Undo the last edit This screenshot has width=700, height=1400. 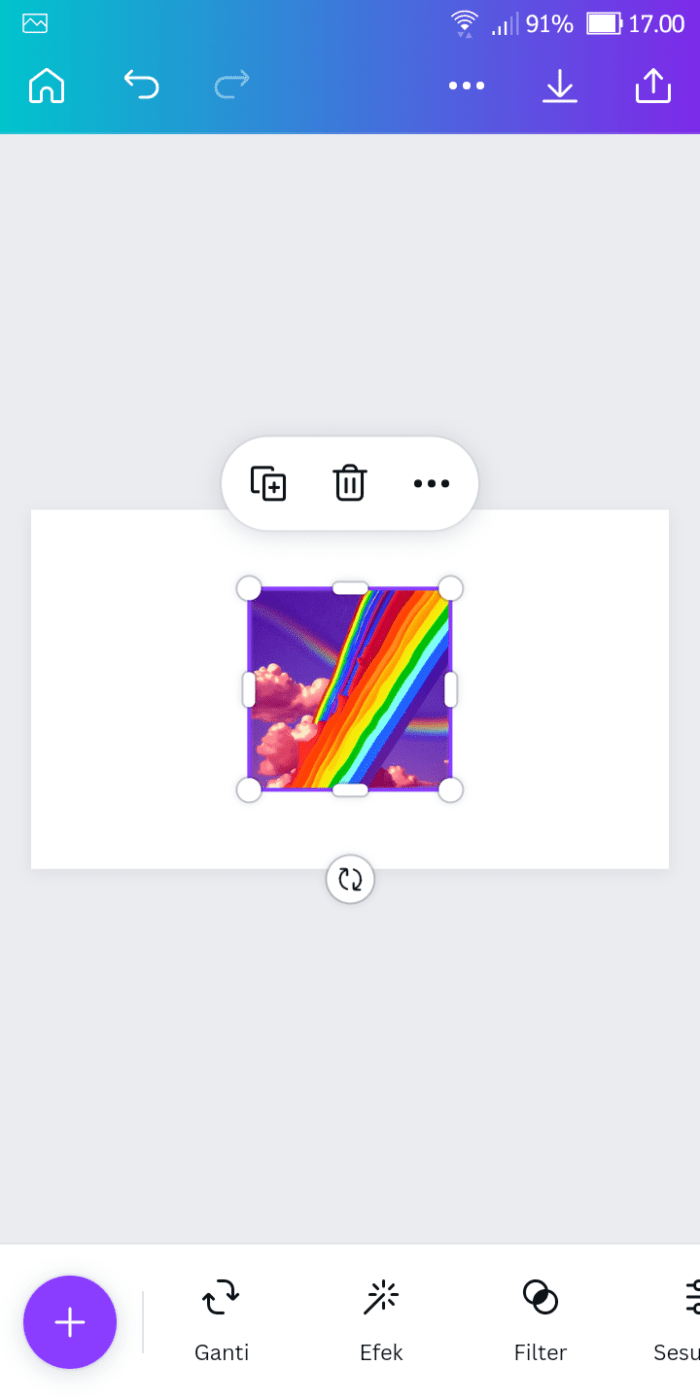pyautogui.click(x=141, y=85)
